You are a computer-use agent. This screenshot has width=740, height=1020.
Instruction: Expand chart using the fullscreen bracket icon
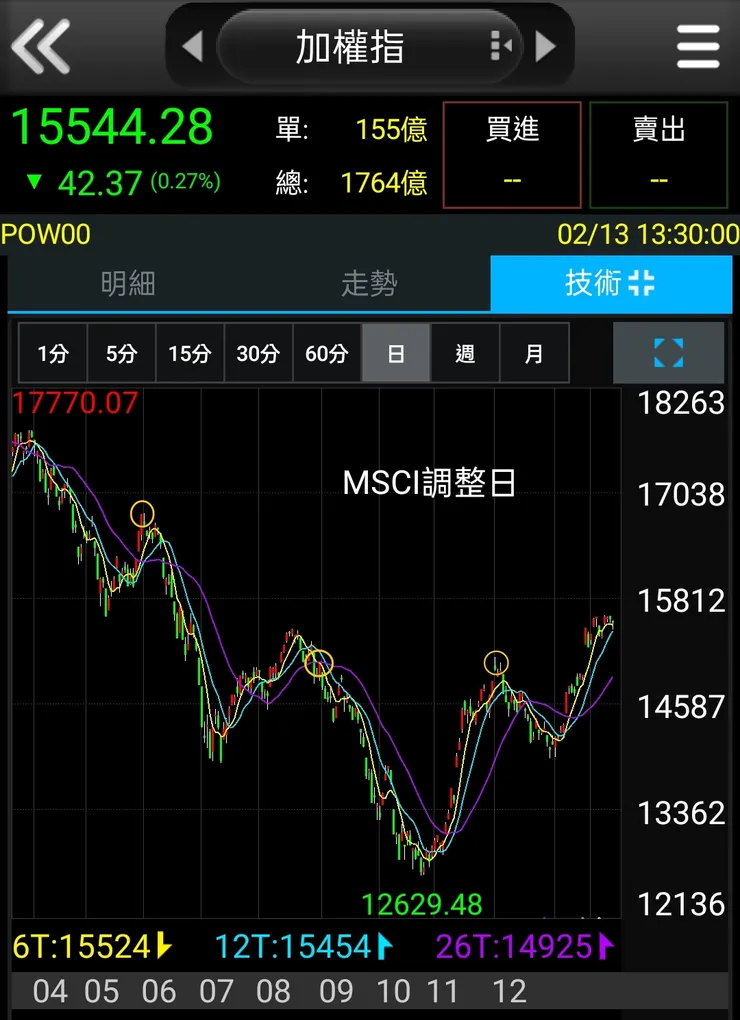pos(668,354)
